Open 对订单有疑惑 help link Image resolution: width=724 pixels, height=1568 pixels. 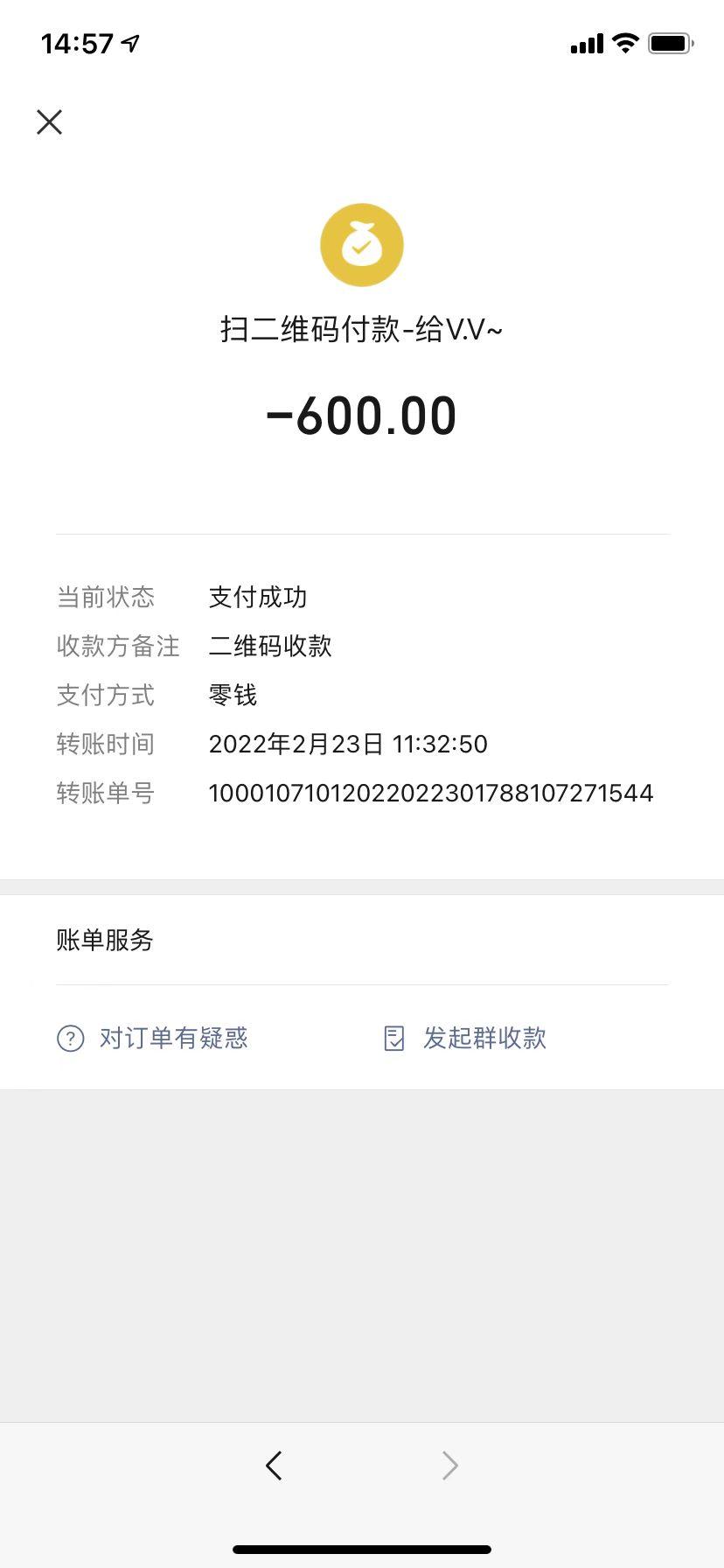pos(153,1038)
